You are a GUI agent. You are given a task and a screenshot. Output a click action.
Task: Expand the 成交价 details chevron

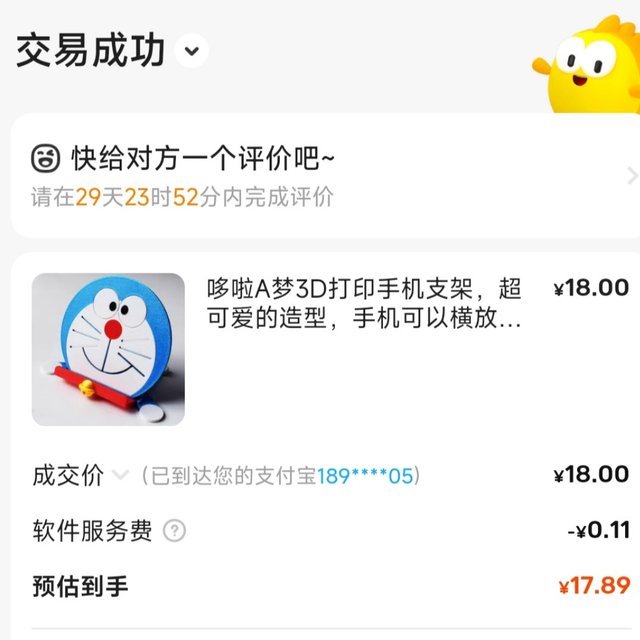point(121,475)
